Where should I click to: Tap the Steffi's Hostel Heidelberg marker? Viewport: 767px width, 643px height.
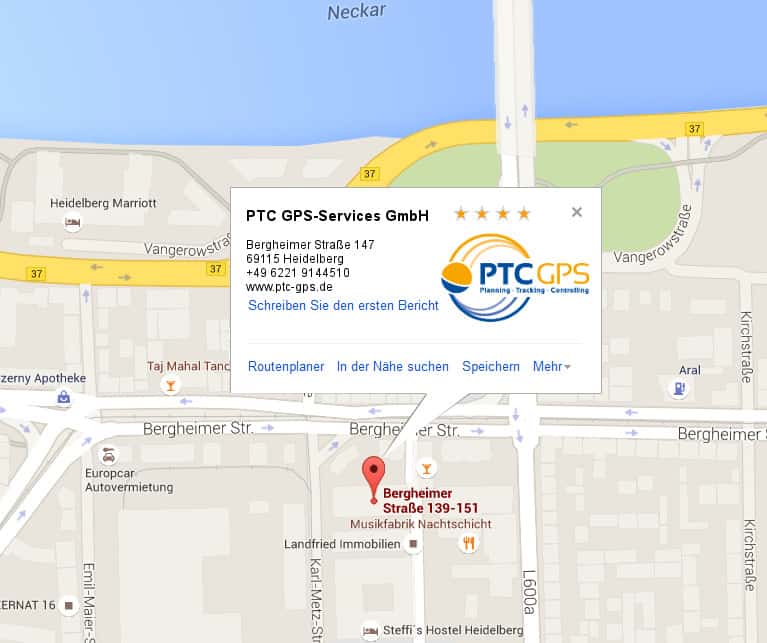coord(371,631)
